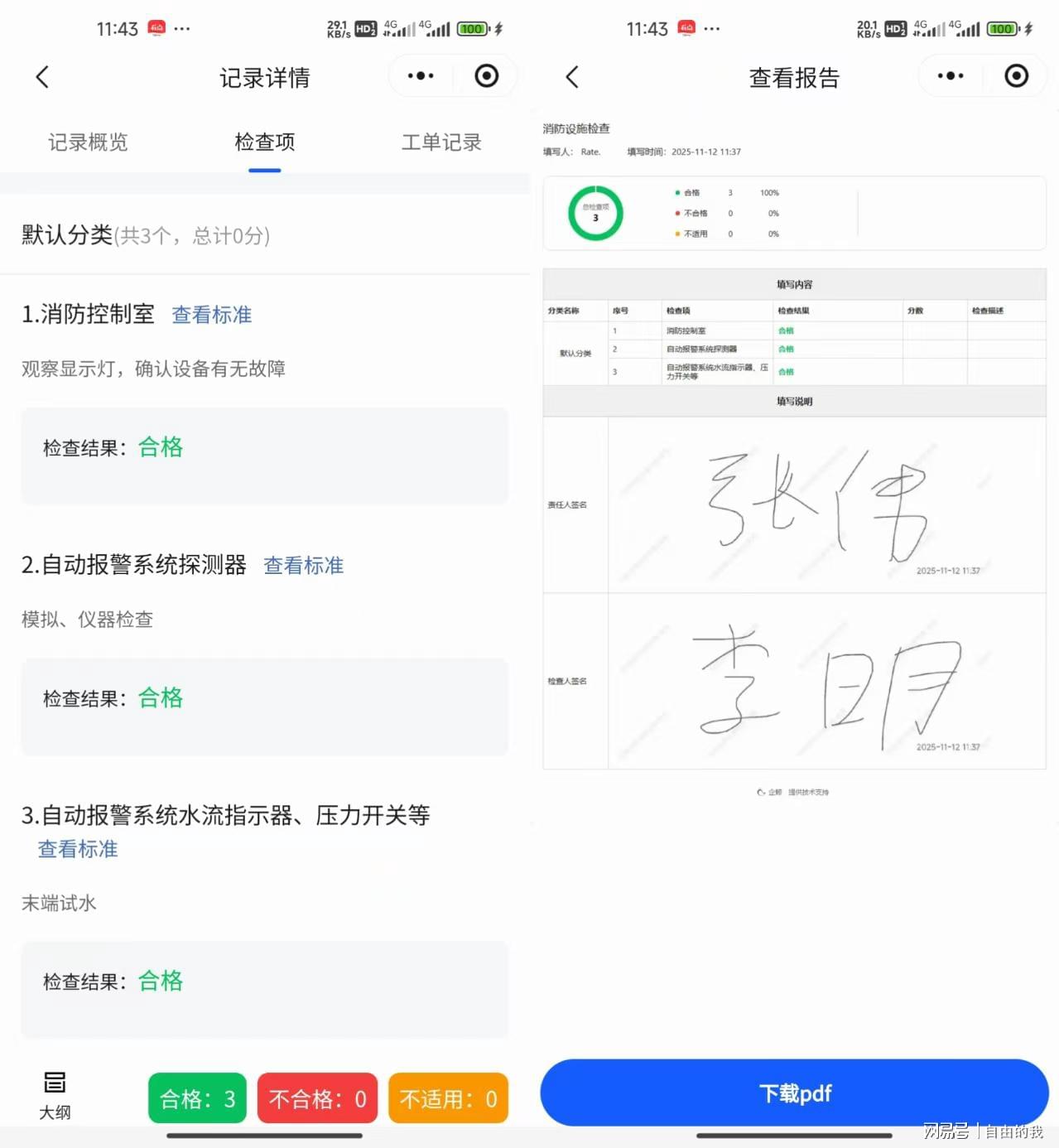Open the three-dot menu on 查看报告
Viewport: 1059px width, 1148px height.
[951, 76]
